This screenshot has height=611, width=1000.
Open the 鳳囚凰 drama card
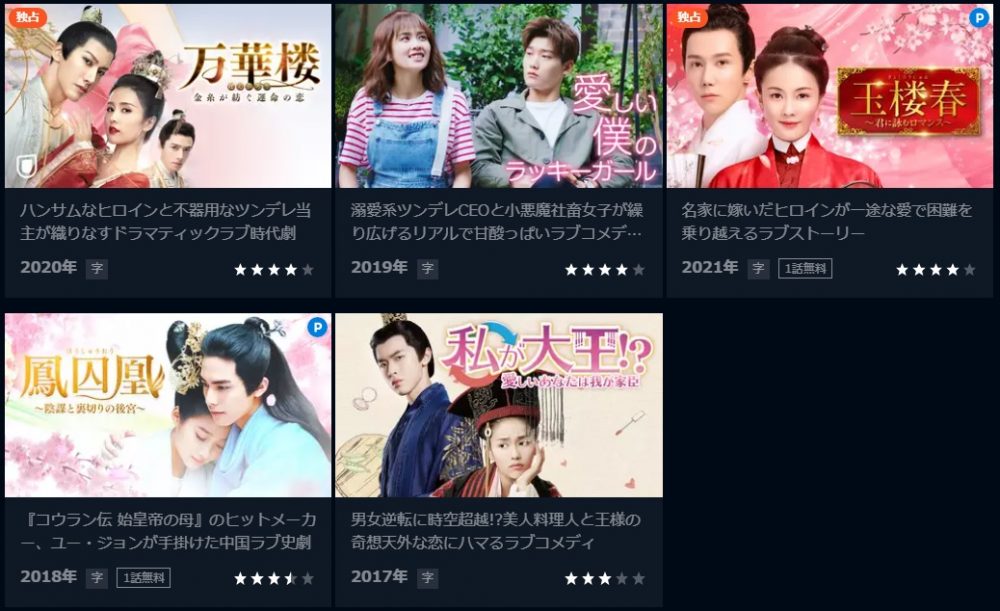(x=168, y=405)
